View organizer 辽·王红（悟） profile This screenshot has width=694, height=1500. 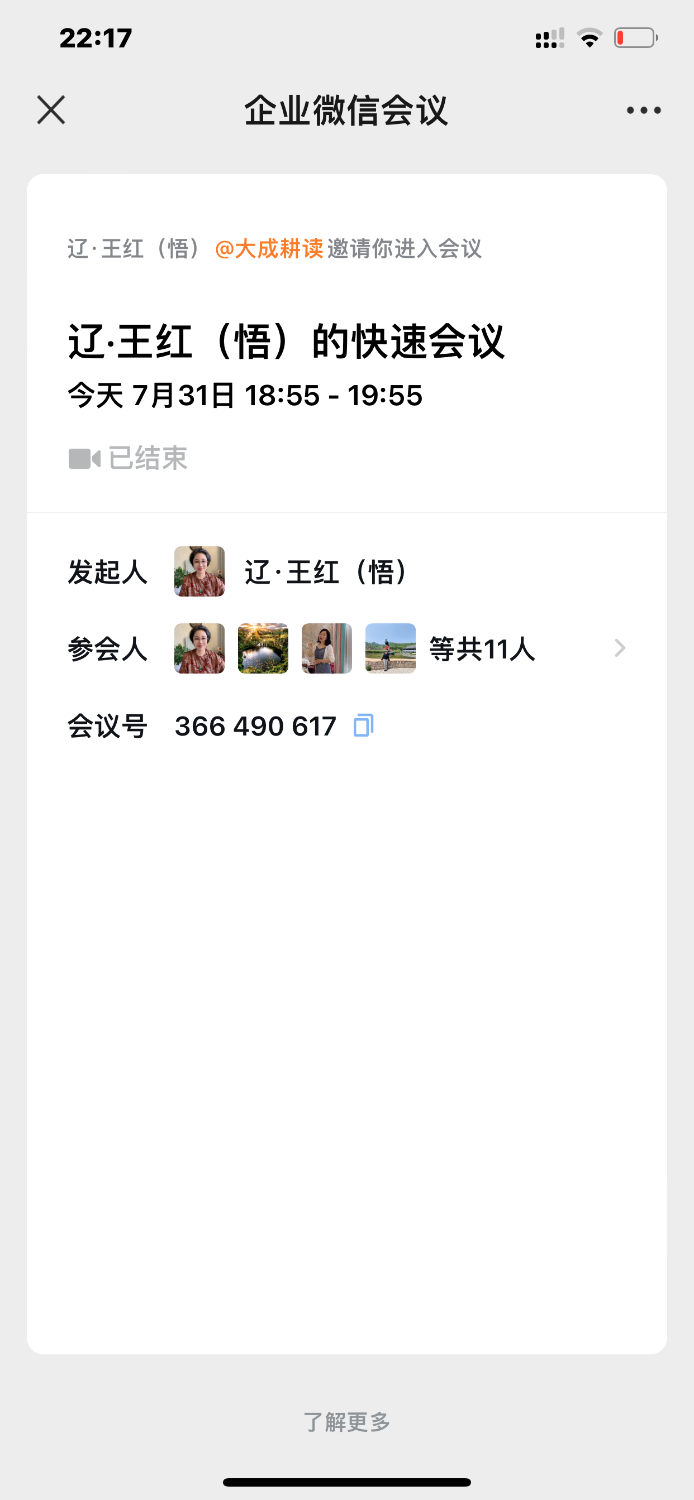point(199,572)
